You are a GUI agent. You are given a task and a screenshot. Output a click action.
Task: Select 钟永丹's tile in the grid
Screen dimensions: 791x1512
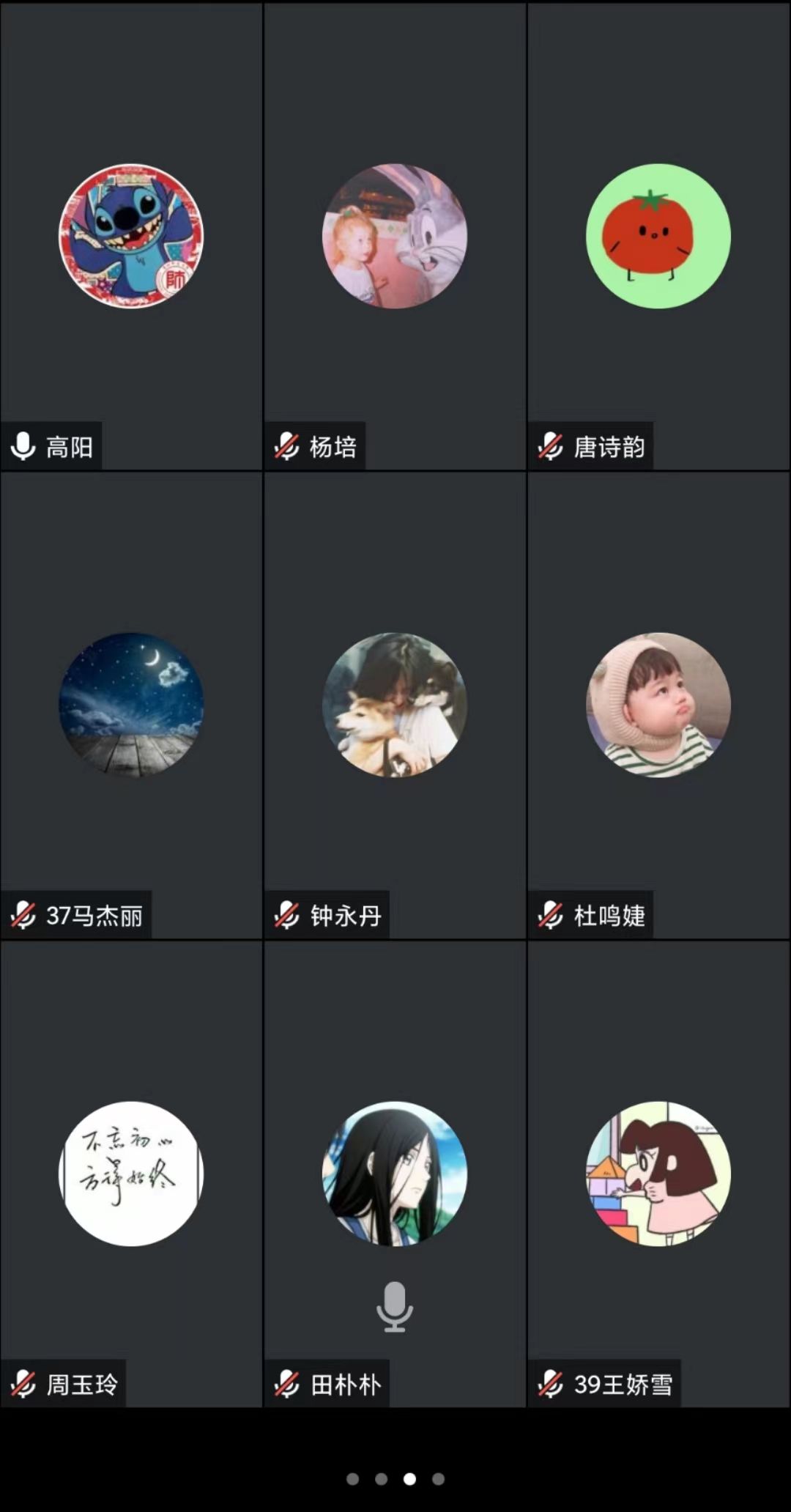(x=395, y=705)
